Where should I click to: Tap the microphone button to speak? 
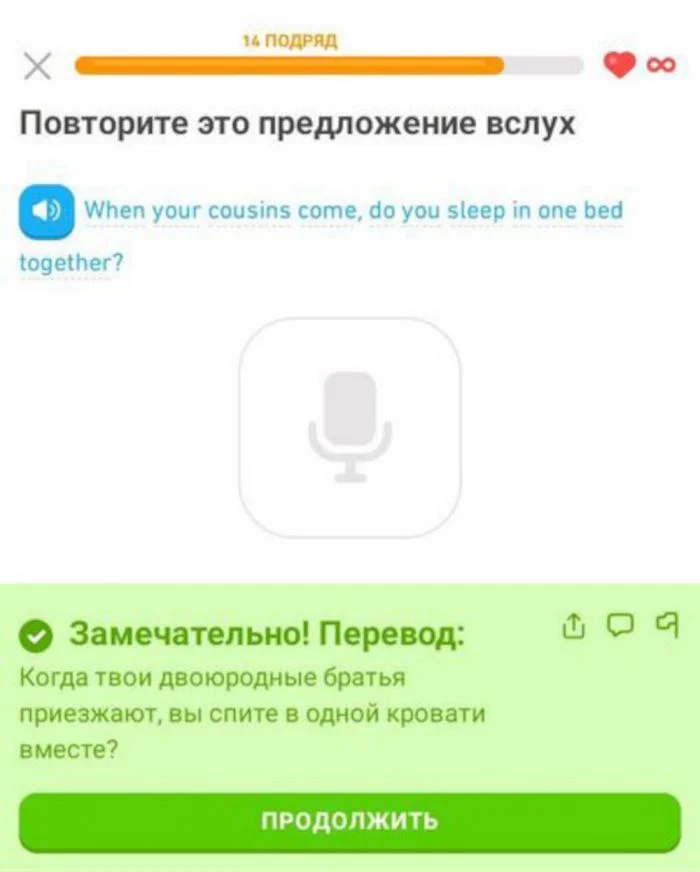349,427
